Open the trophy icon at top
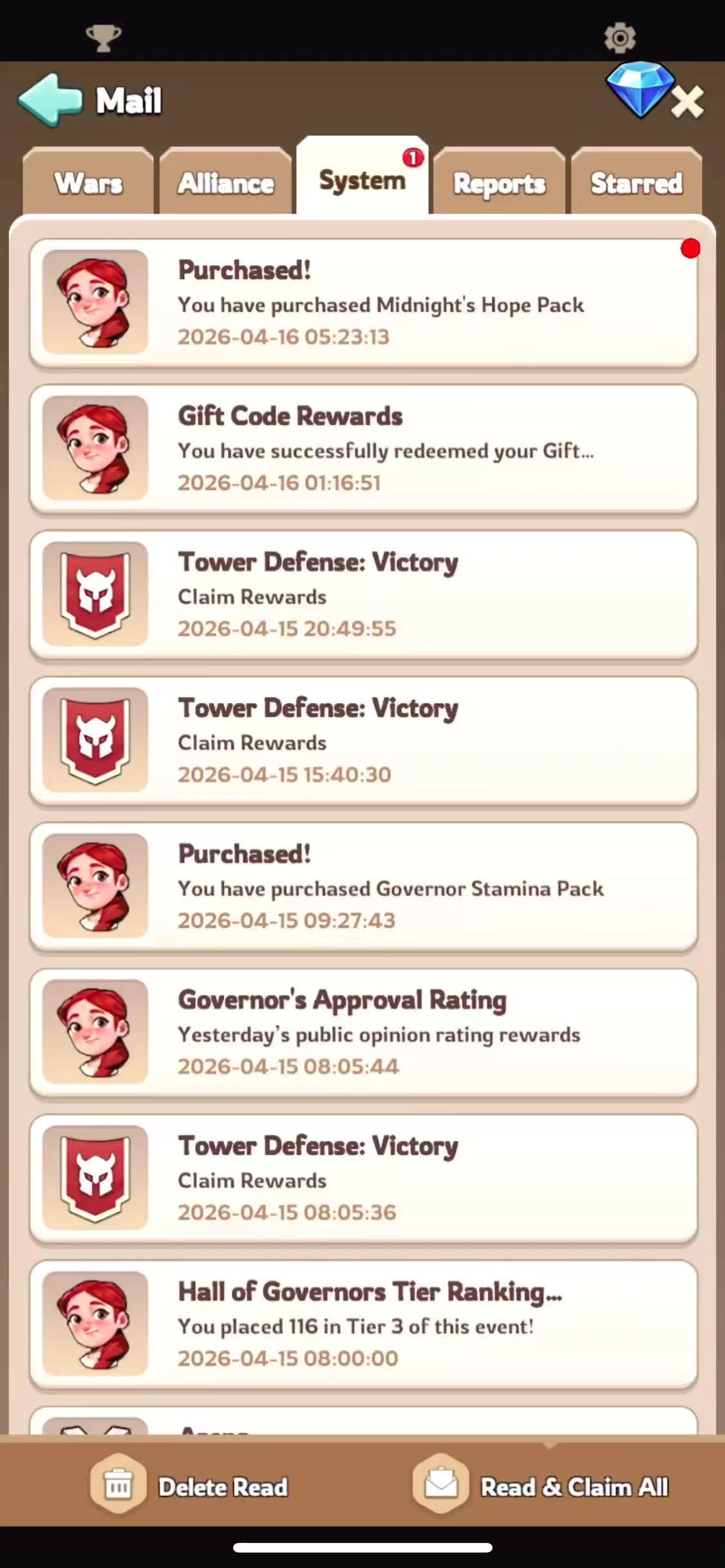The height and width of the screenshot is (1568, 725). [x=103, y=37]
